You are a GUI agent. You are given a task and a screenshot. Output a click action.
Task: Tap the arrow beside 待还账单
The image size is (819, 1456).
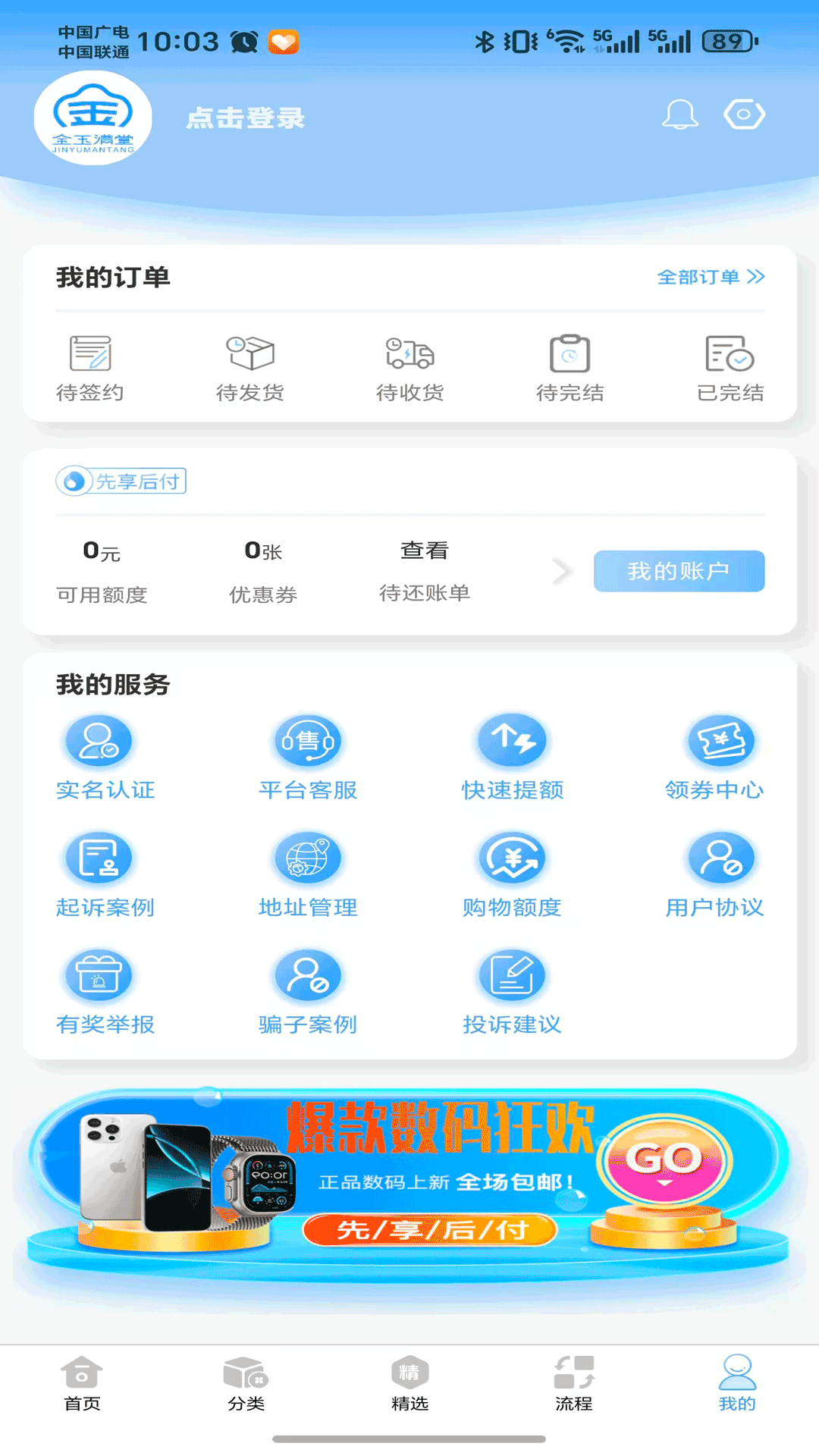[561, 571]
